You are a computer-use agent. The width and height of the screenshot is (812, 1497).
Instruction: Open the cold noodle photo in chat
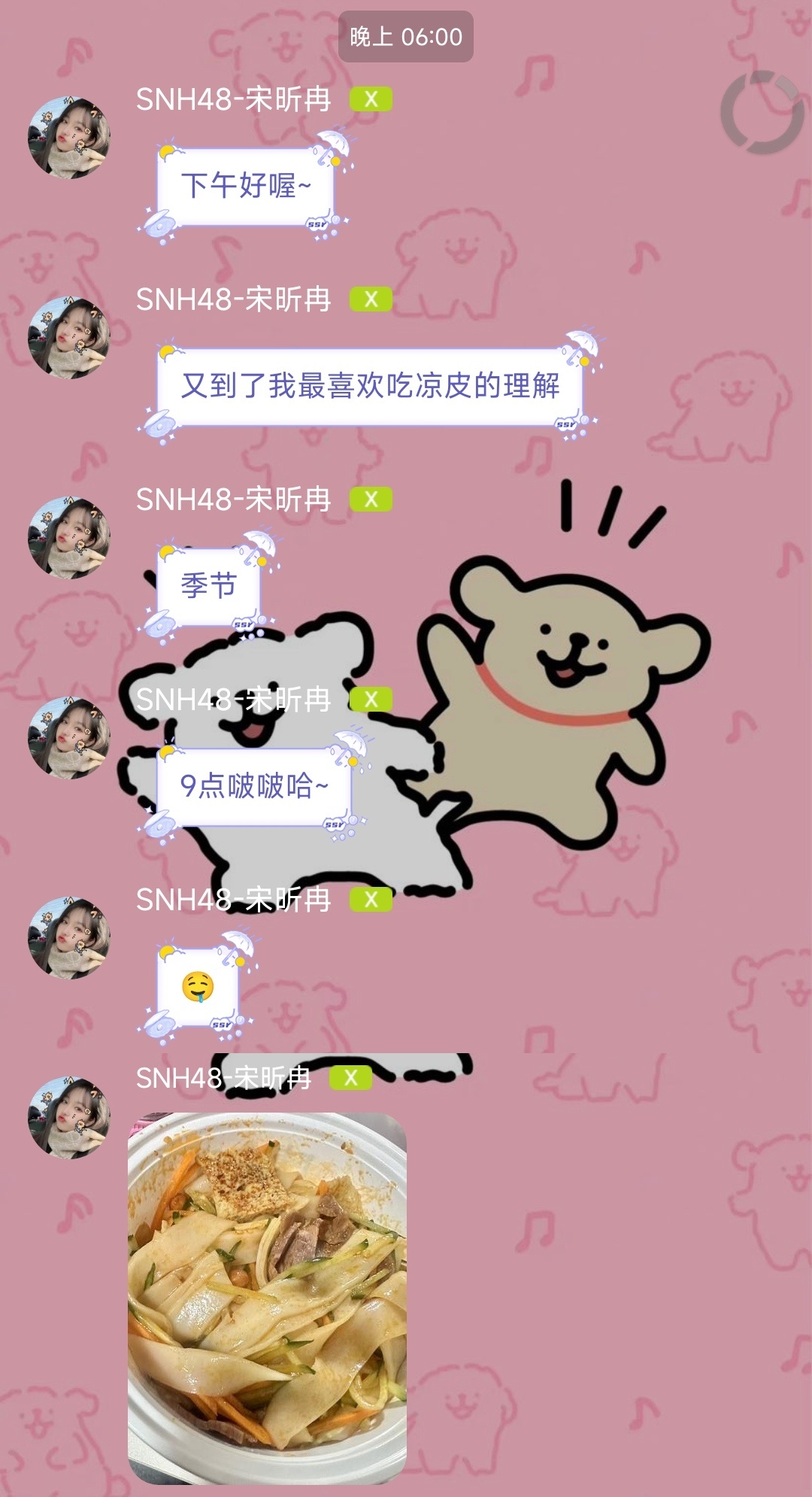[x=267, y=1298]
